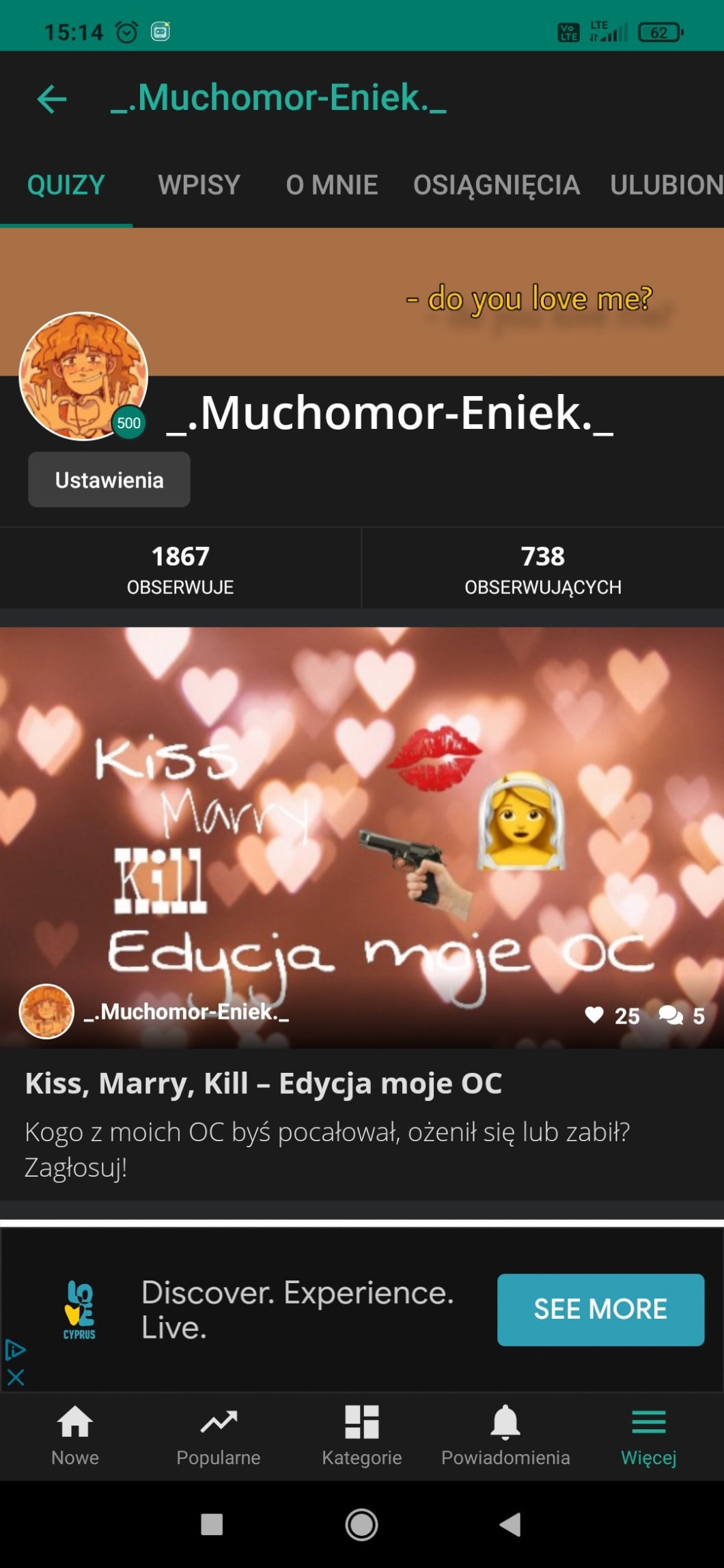Select the OSIĄGNIĘCIA tab
Viewport: 724px width, 1568px height.
497,185
